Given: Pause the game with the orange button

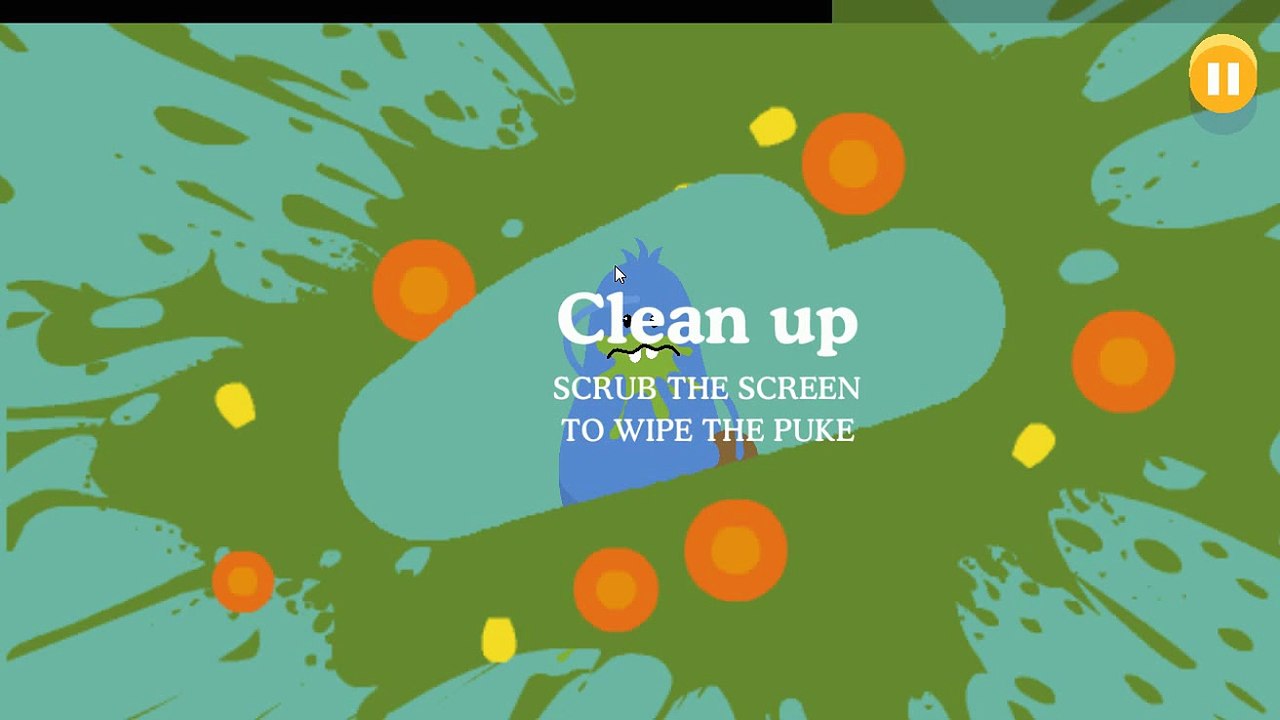Looking at the screenshot, I should click(x=1223, y=76).
